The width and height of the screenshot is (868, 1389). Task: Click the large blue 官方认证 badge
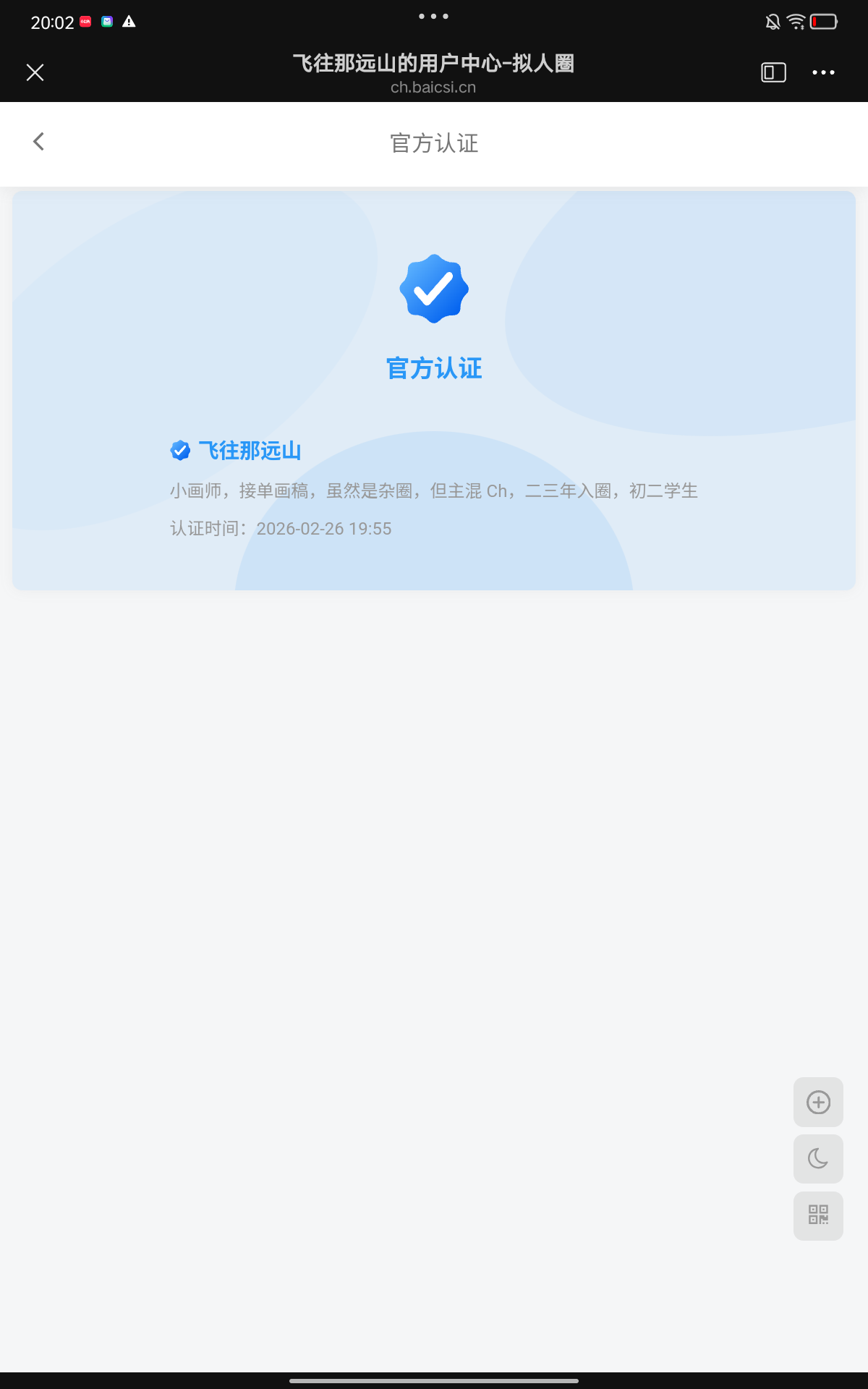pyautogui.click(x=434, y=287)
